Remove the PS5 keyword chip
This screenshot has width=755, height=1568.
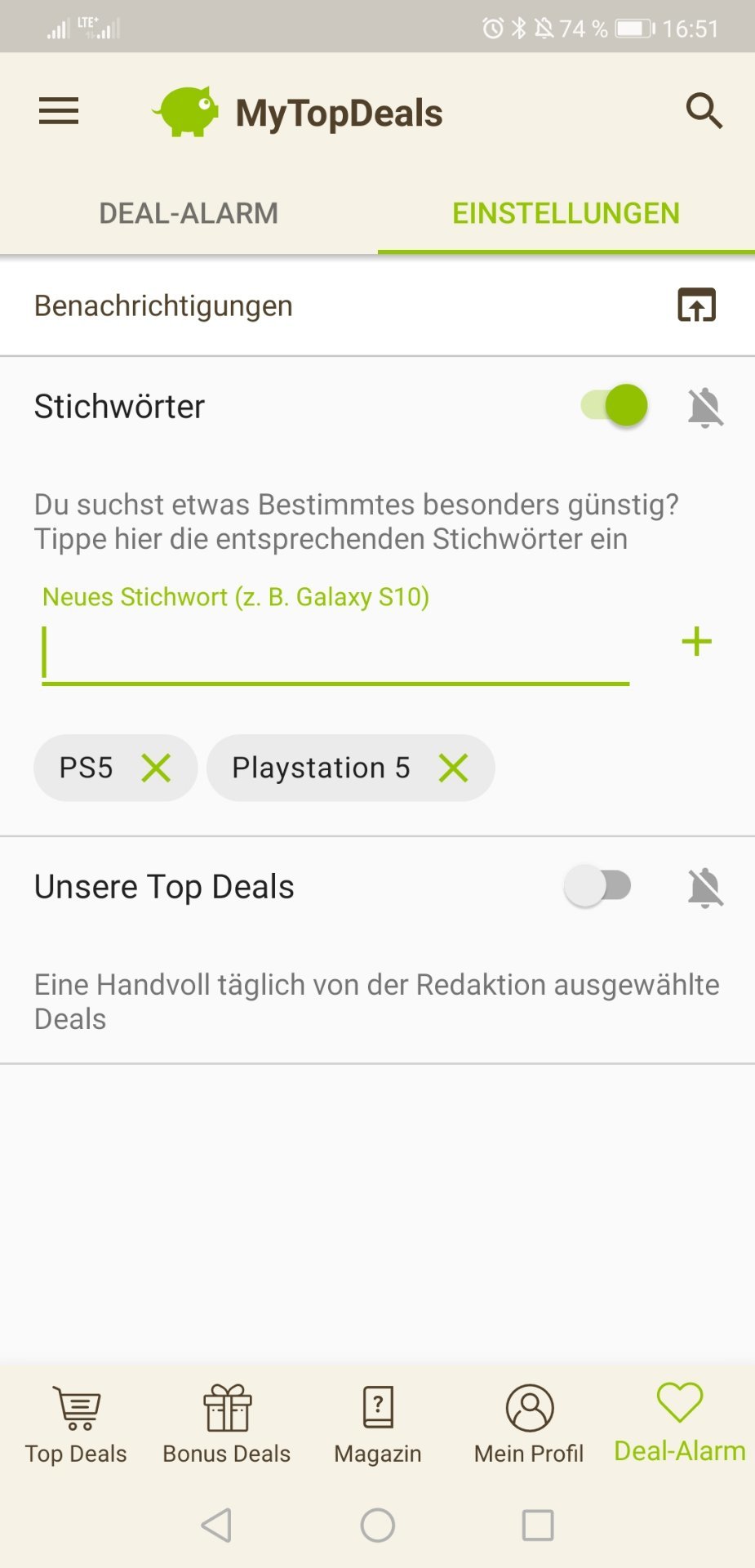coord(156,768)
